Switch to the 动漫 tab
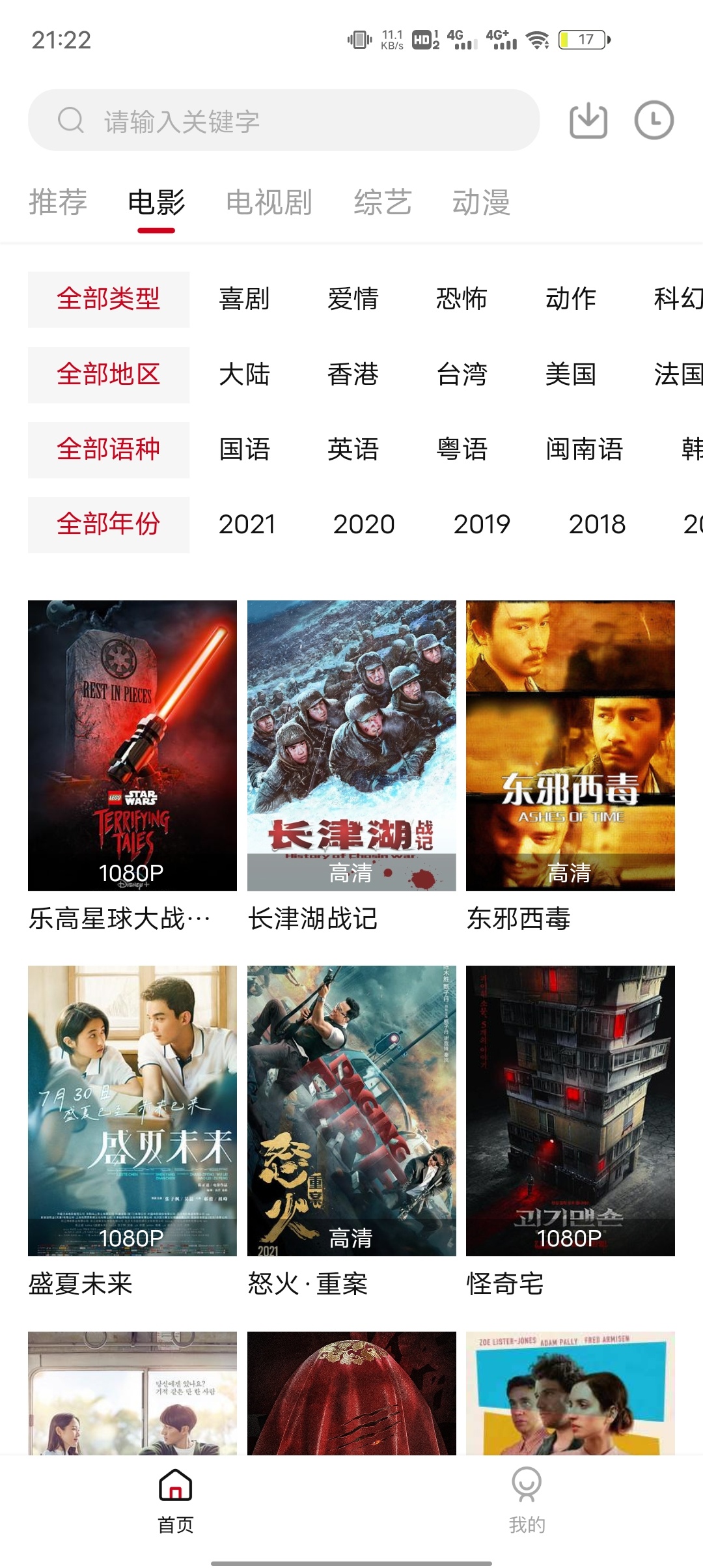Screen dimensions: 703x1568 tap(481, 202)
